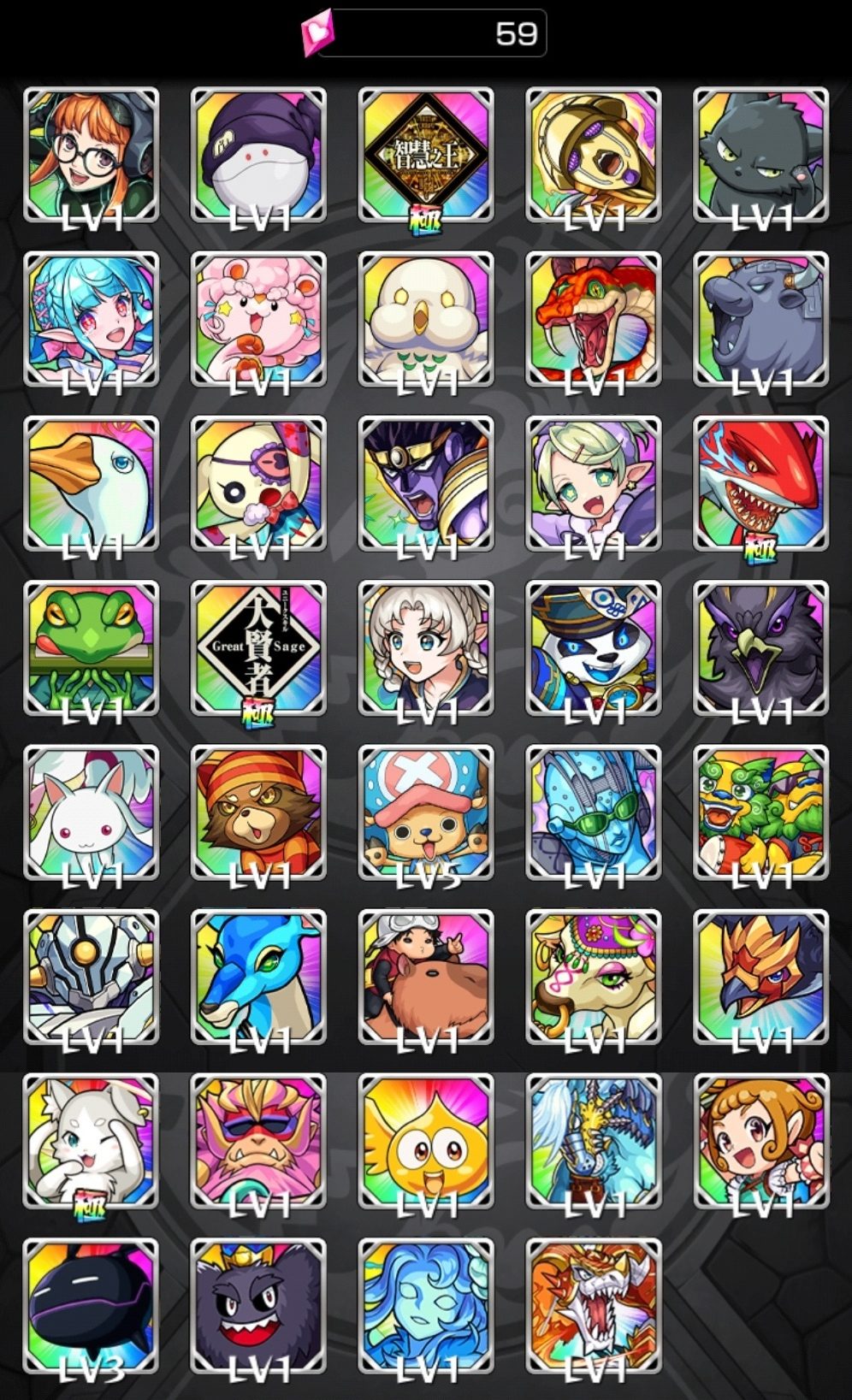Open the 智慧之王 tile

click(426, 155)
